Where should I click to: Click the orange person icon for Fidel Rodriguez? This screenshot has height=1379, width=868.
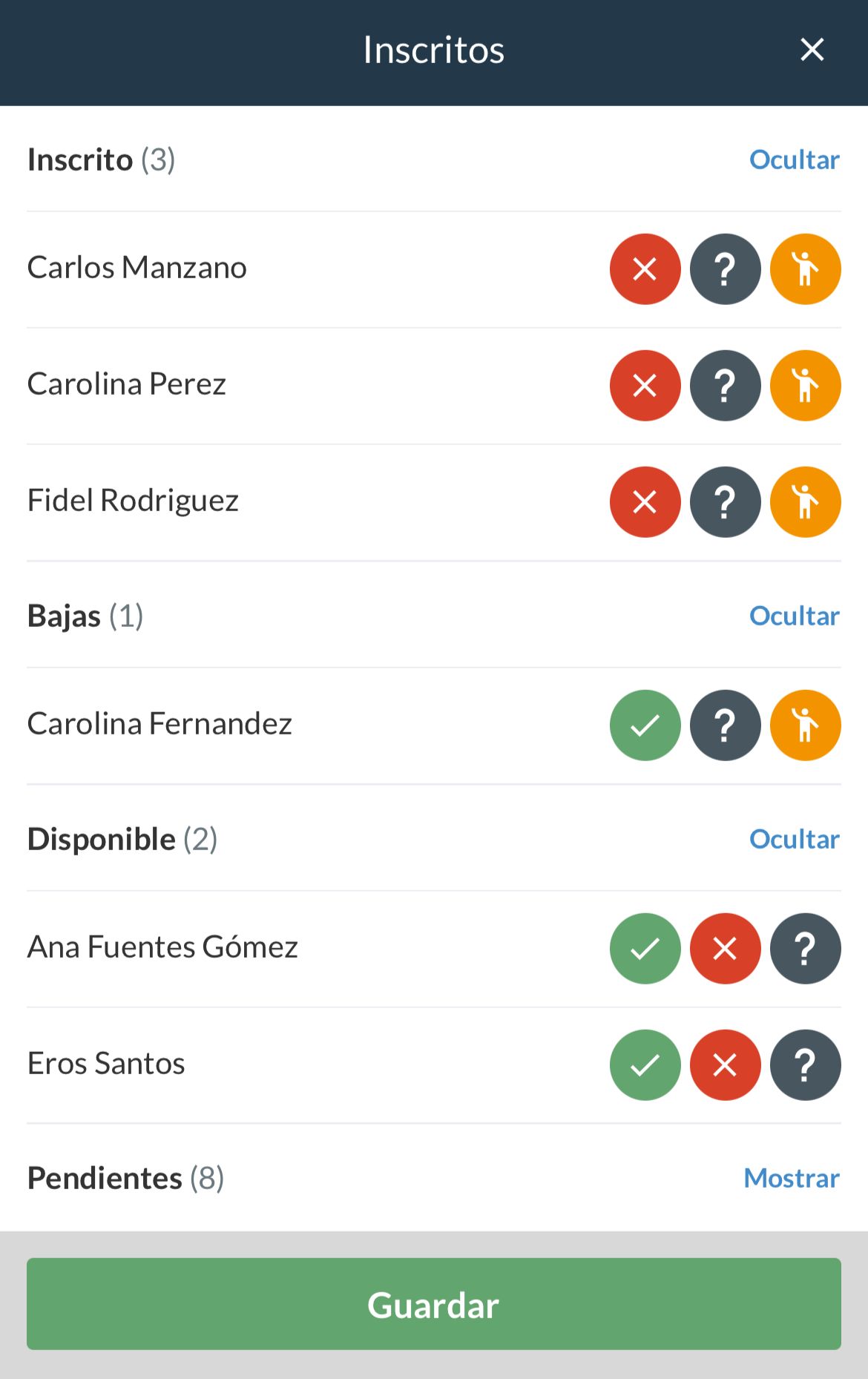coord(805,501)
